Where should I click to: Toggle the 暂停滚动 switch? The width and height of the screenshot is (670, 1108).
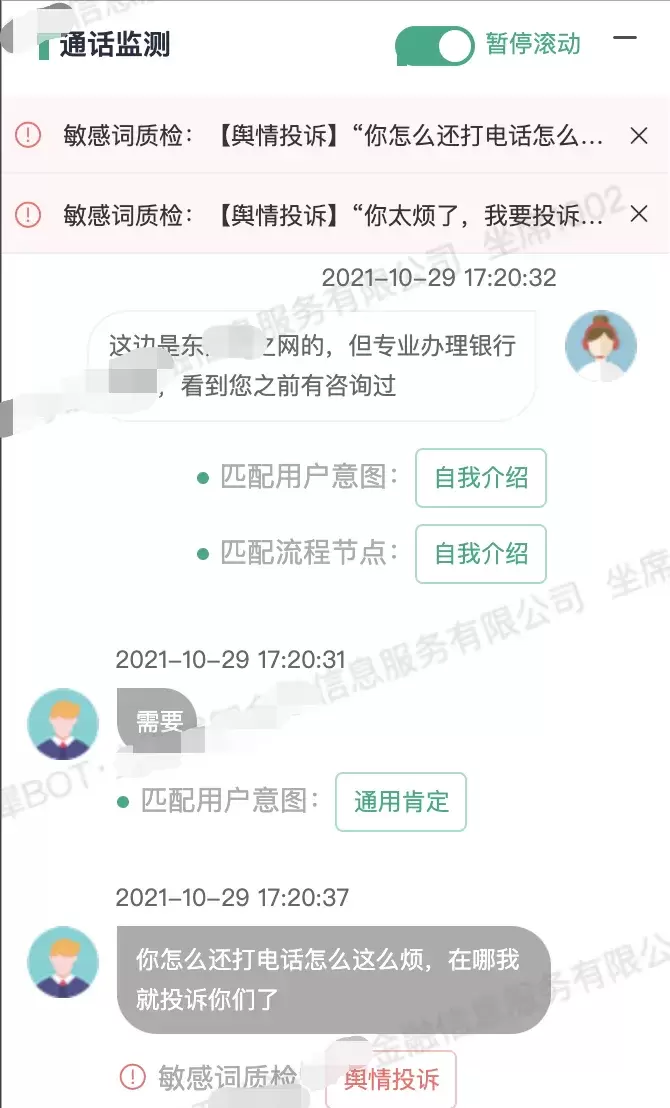click(x=435, y=46)
